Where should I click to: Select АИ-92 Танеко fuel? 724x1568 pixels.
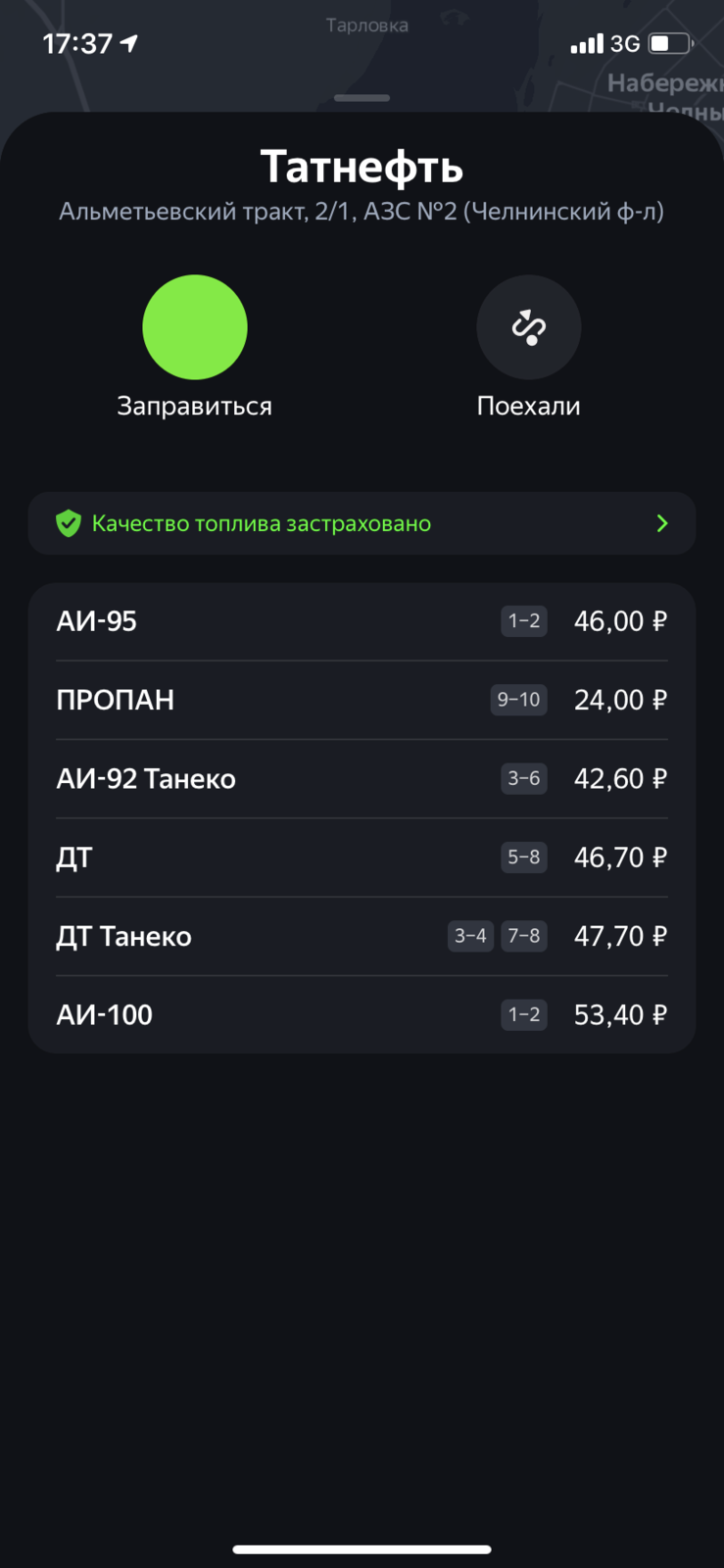(x=362, y=779)
